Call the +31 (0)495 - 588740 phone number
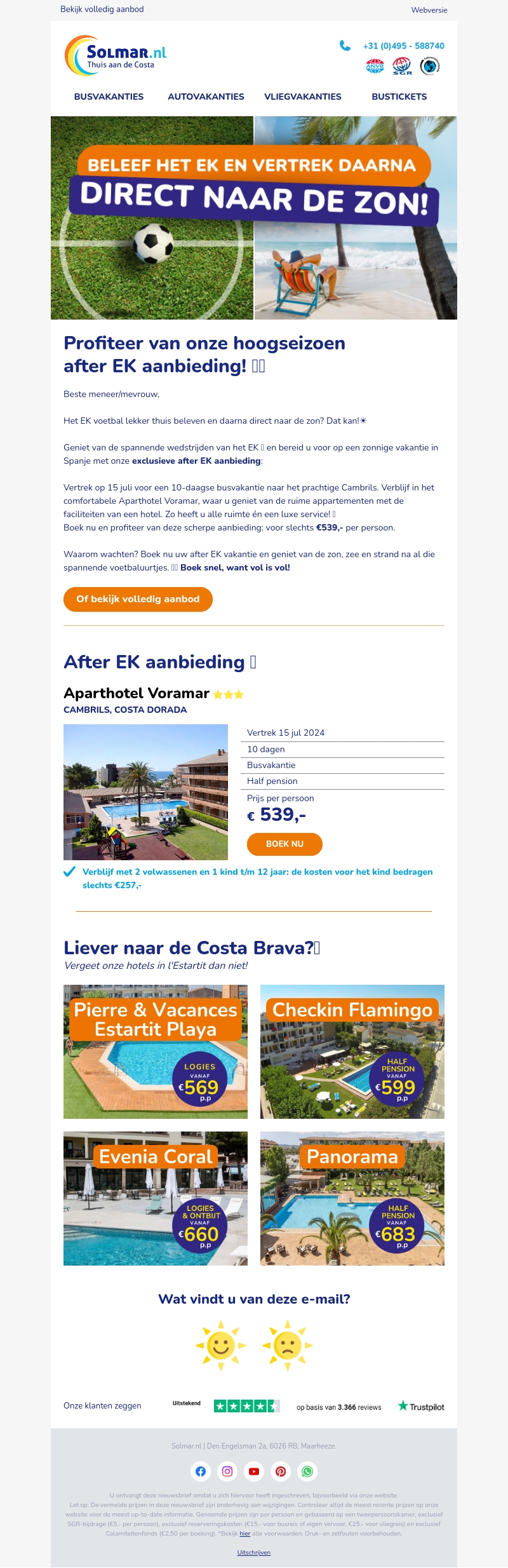The width and height of the screenshot is (508, 1568). (x=403, y=46)
